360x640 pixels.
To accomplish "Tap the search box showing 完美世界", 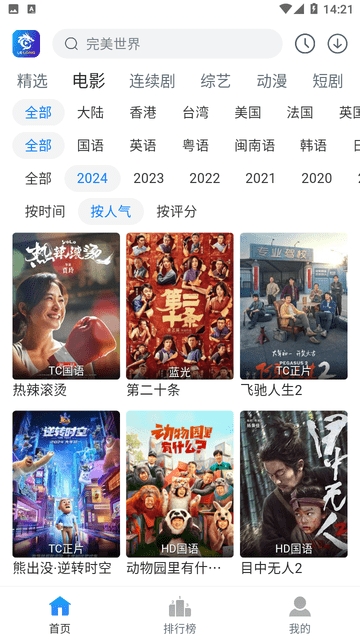I will click(x=167, y=44).
